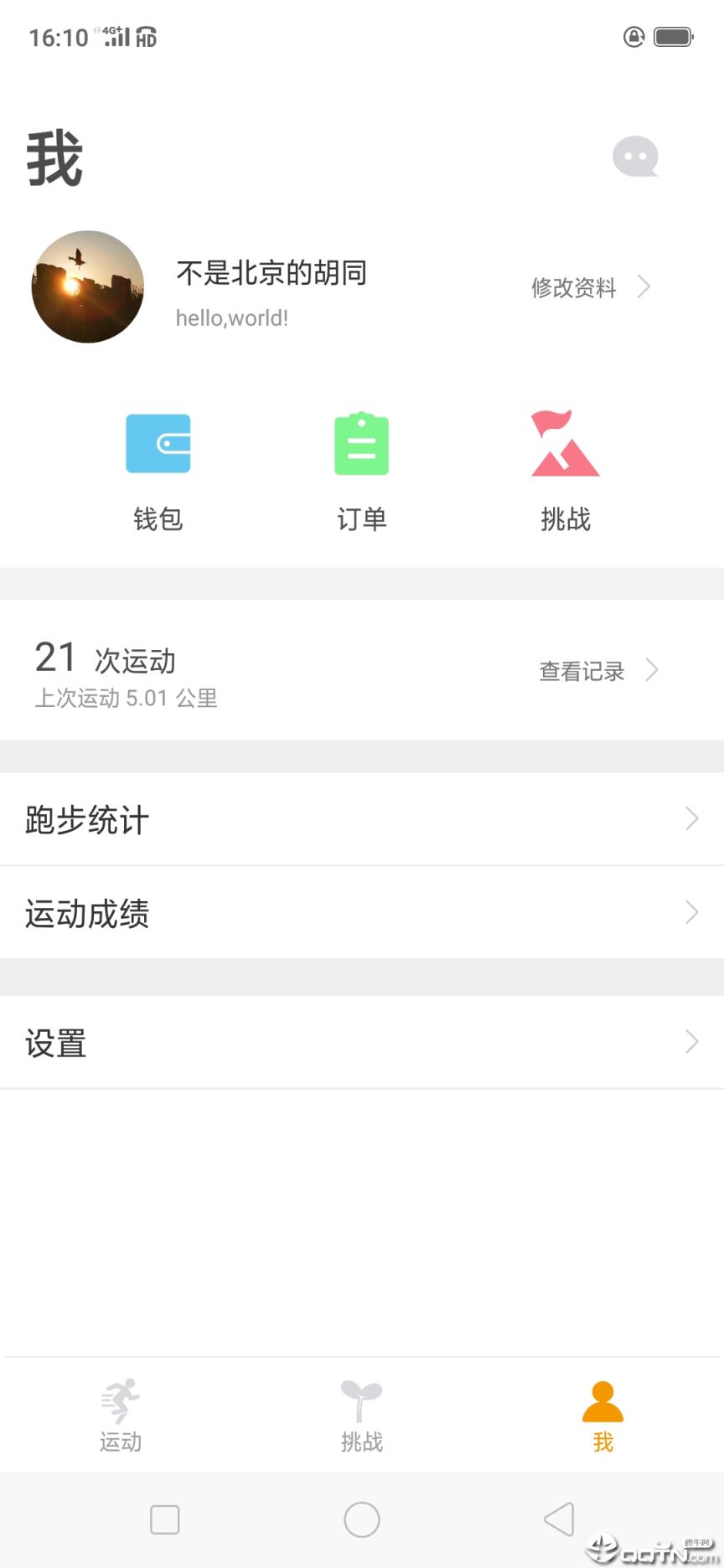Open the orders (订单) clipboard icon
Screen dimensions: 724x1568
click(x=361, y=443)
